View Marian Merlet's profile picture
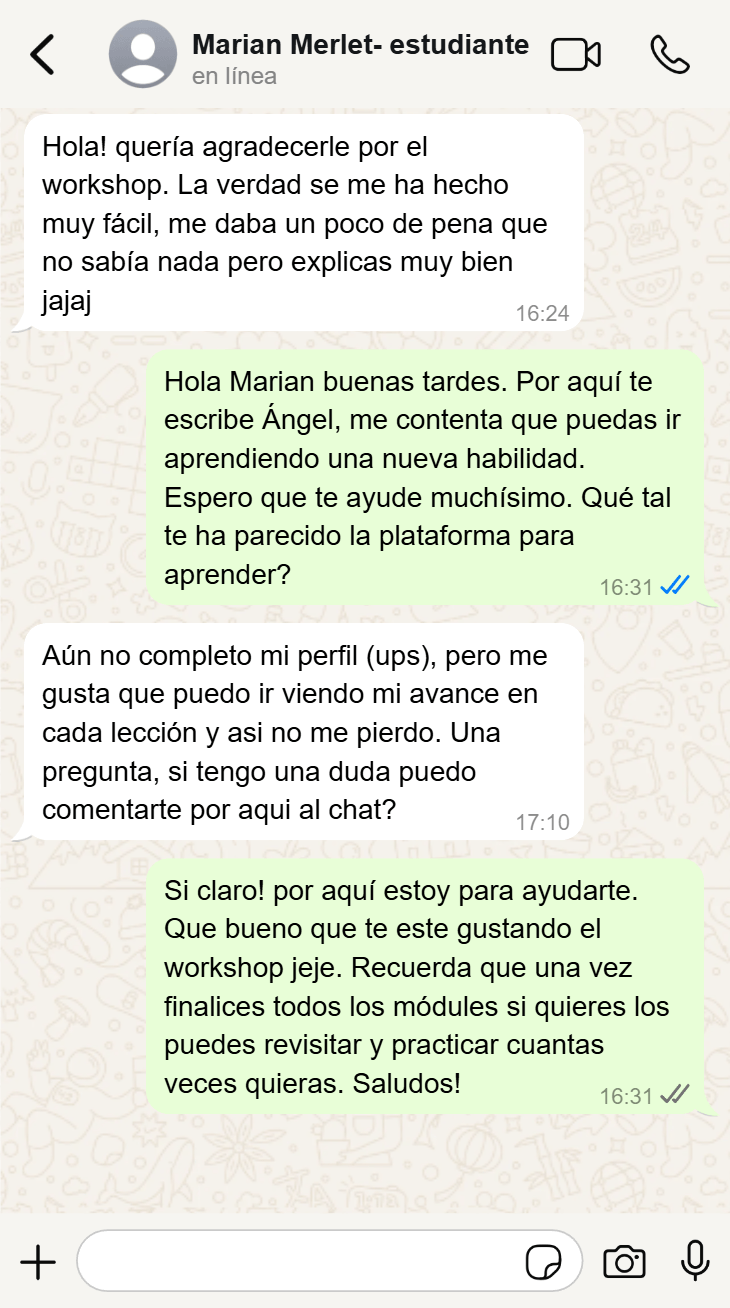Screen dimensions: 730x1308 pos(145,55)
